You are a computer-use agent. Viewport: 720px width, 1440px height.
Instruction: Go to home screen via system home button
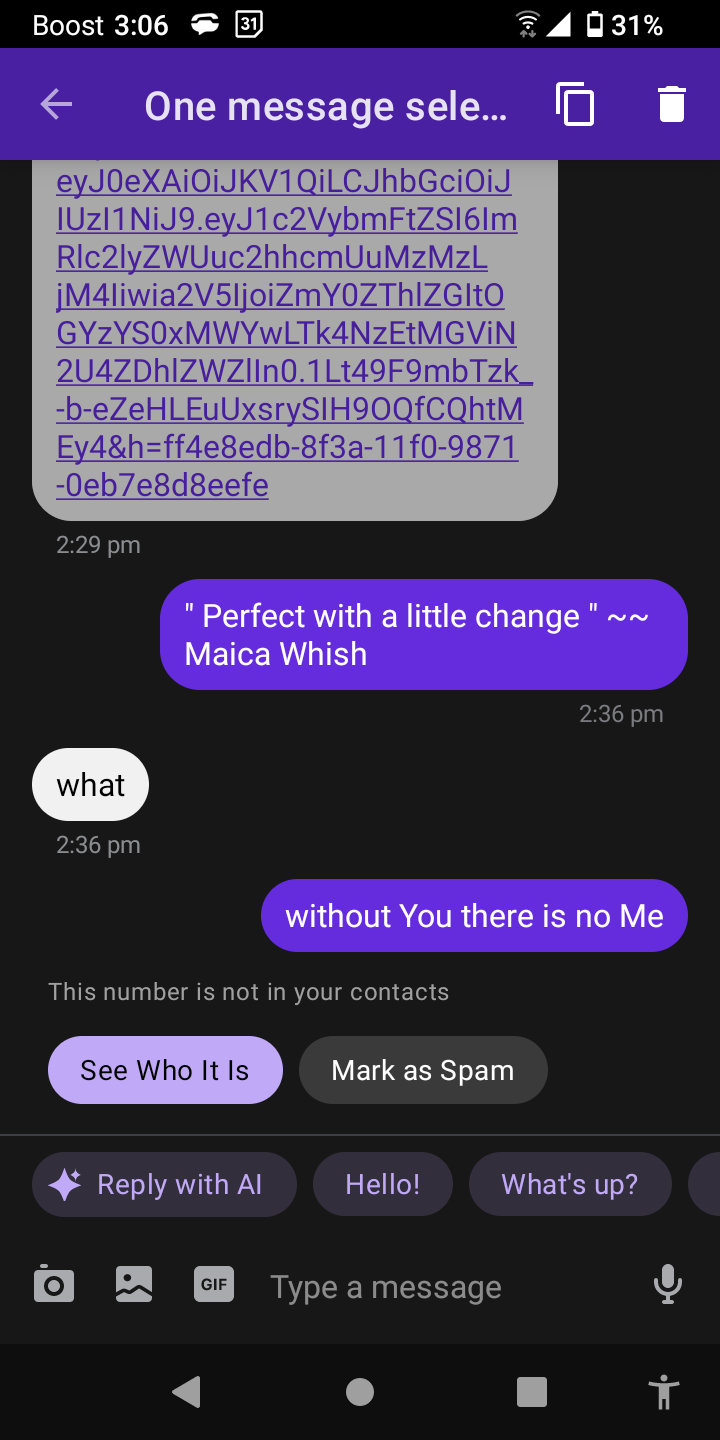pos(360,1392)
